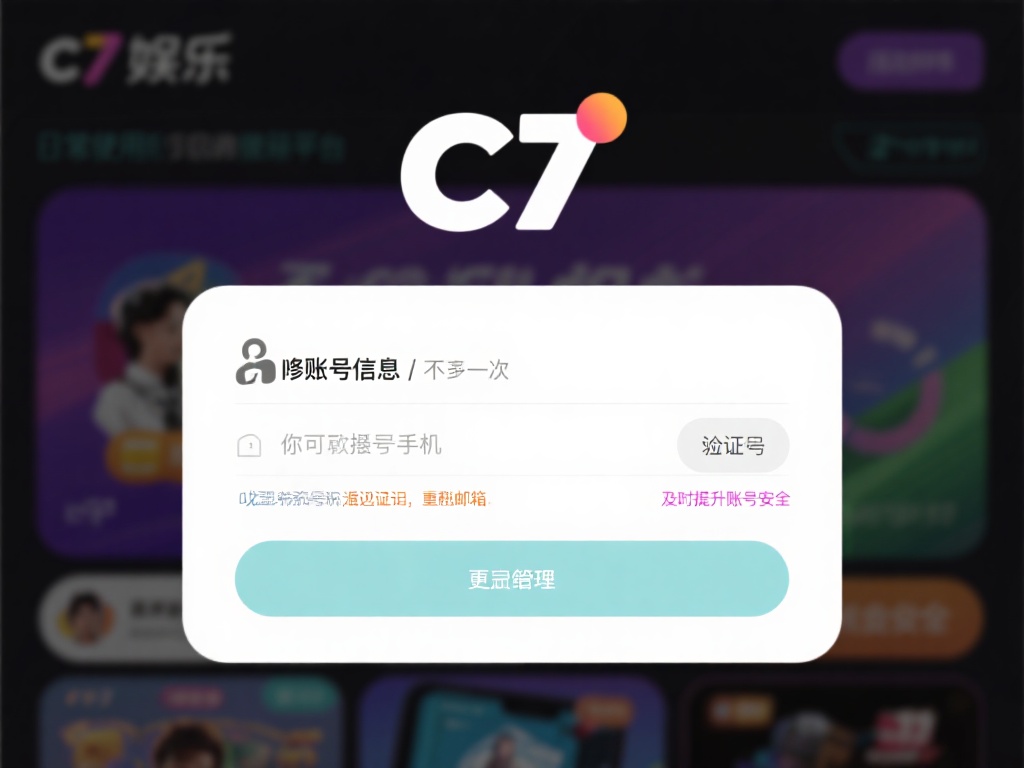Open the 及时提升账号安全 link
The image size is (1024, 768).
(x=725, y=499)
